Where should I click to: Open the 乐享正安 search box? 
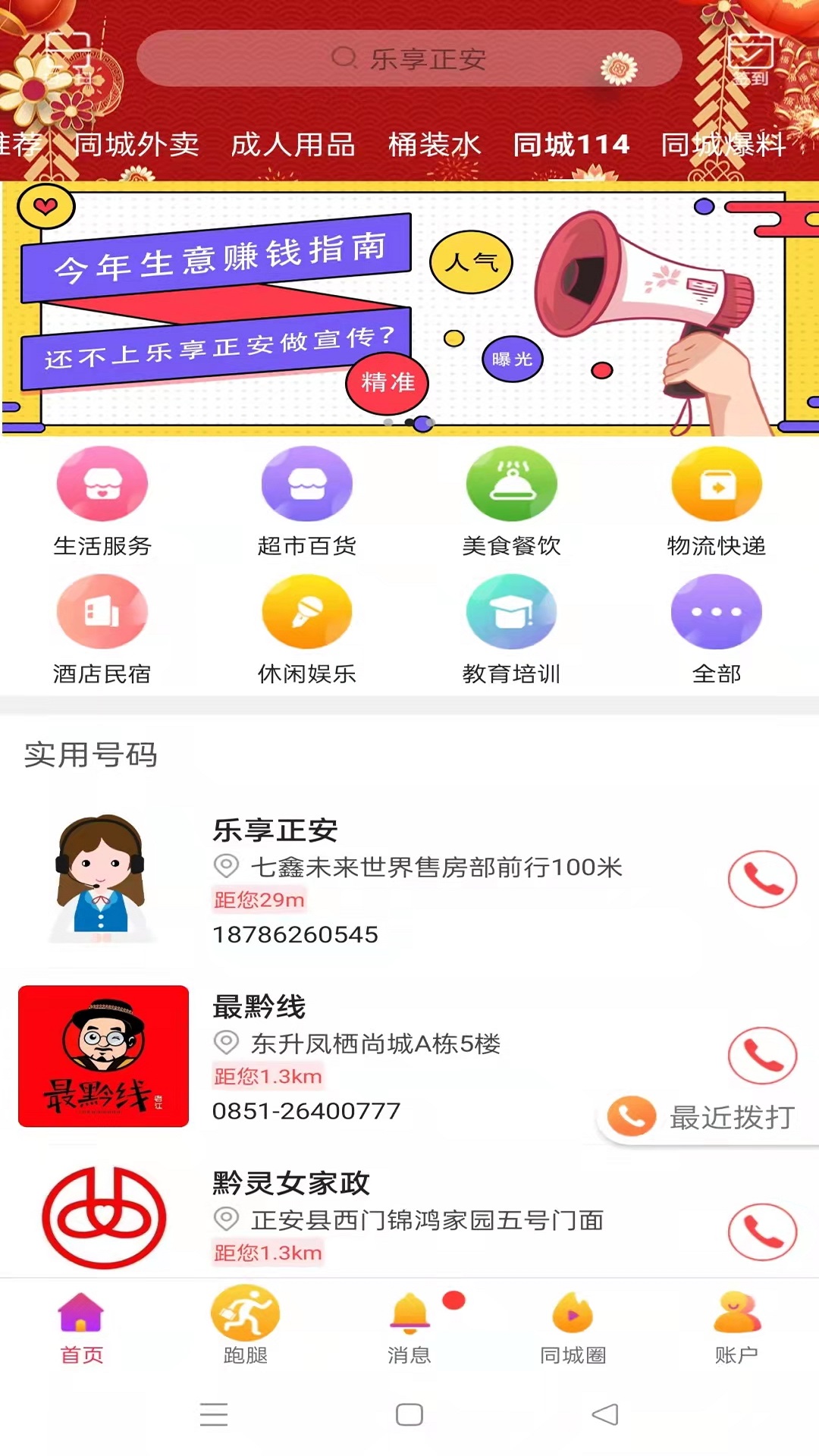click(409, 58)
